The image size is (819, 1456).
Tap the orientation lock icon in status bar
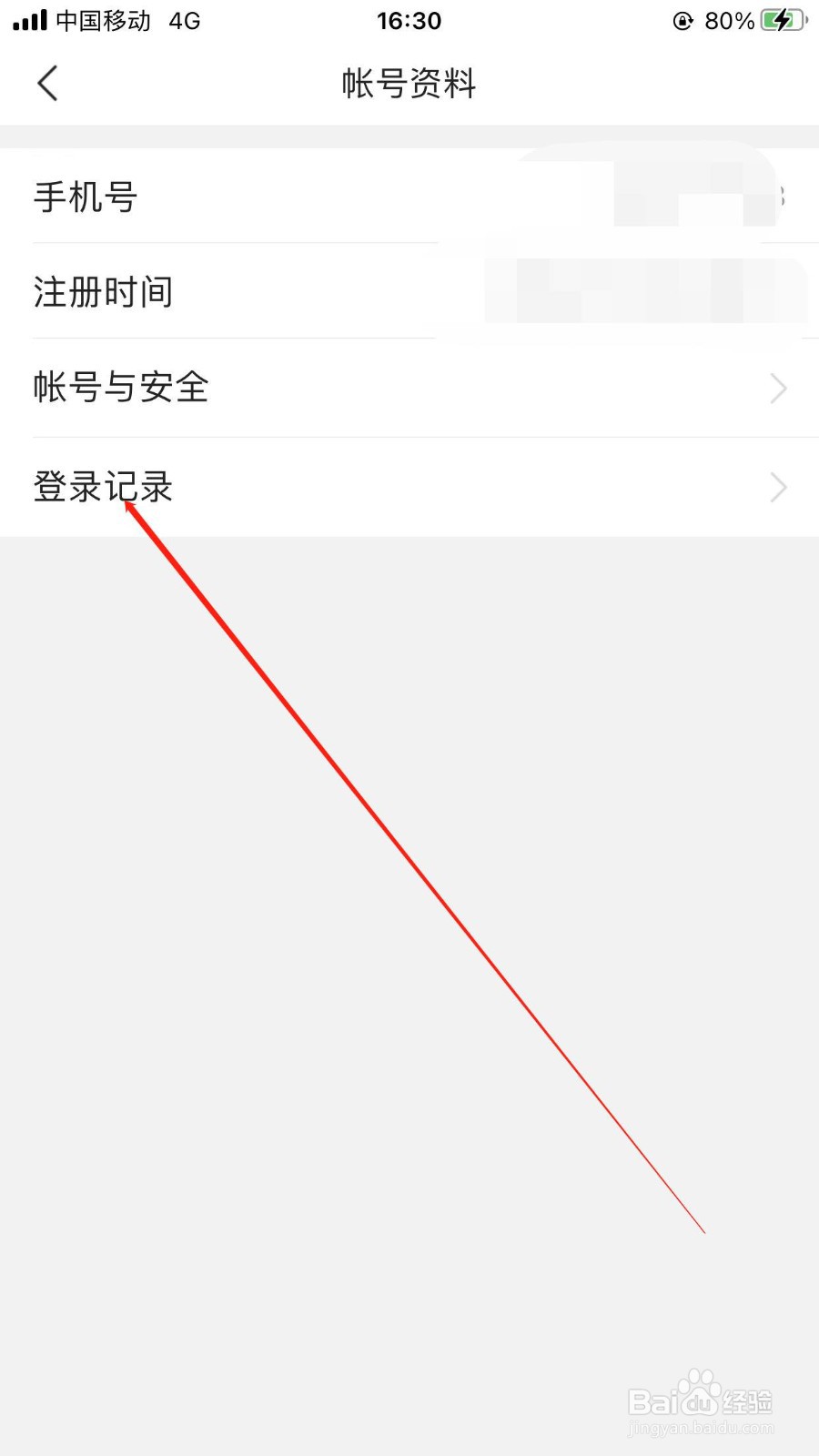[x=682, y=22]
